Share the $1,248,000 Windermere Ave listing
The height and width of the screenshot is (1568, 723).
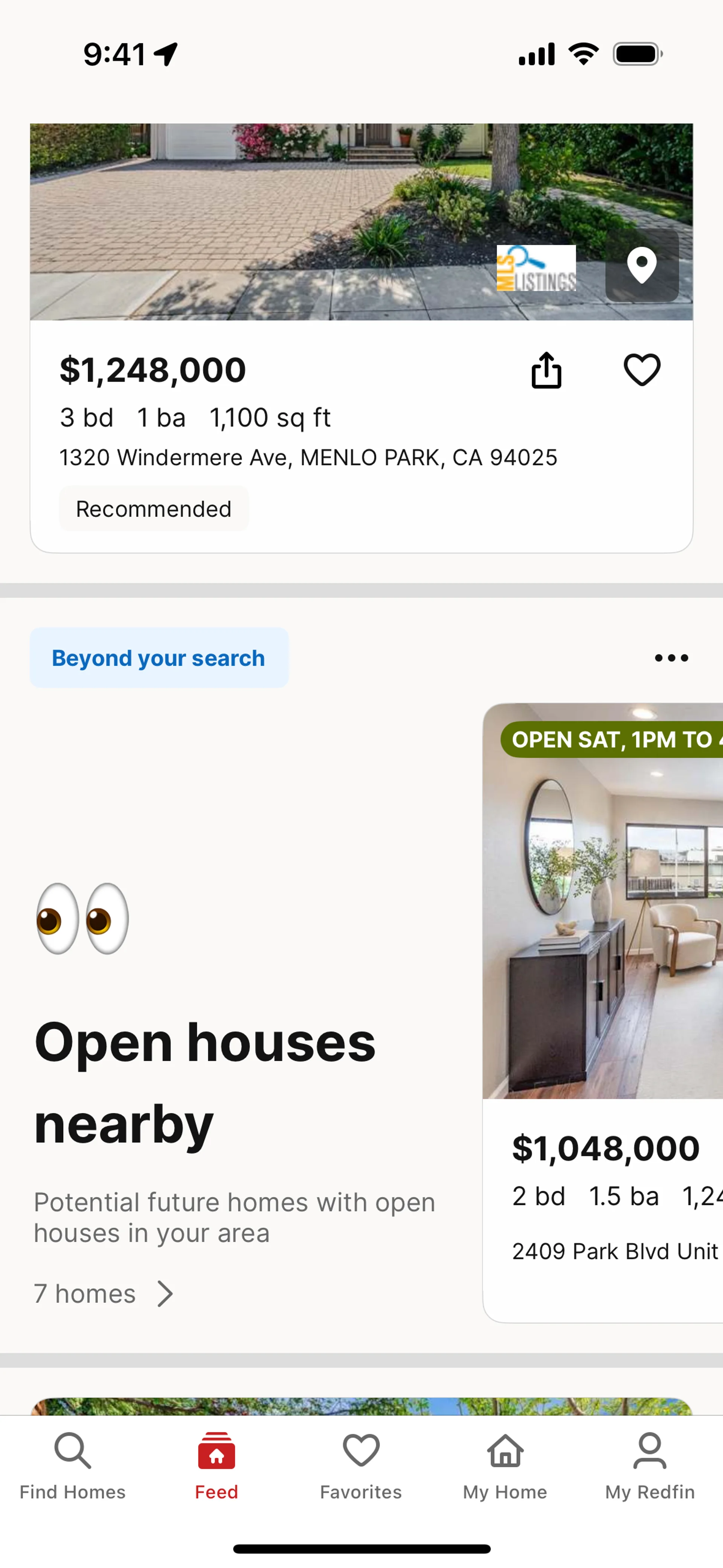point(546,370)
